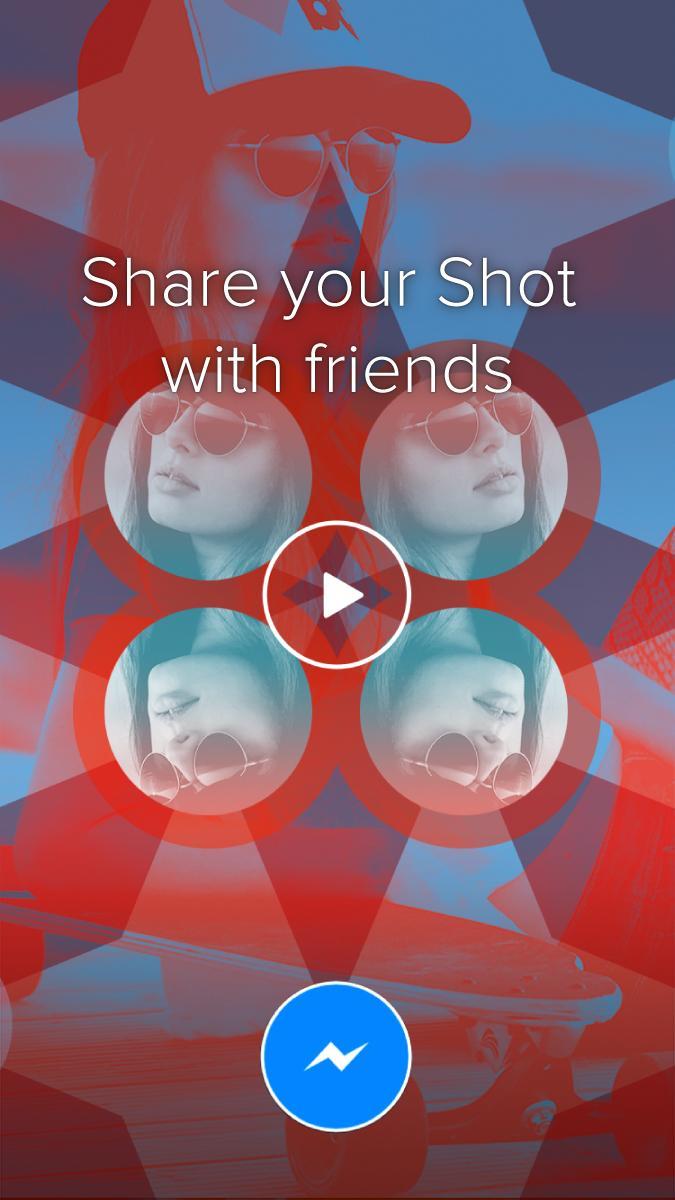Viewport: 675px width, 1200px height.
Task: Play the Shot video preview
Action: point(337,595)
